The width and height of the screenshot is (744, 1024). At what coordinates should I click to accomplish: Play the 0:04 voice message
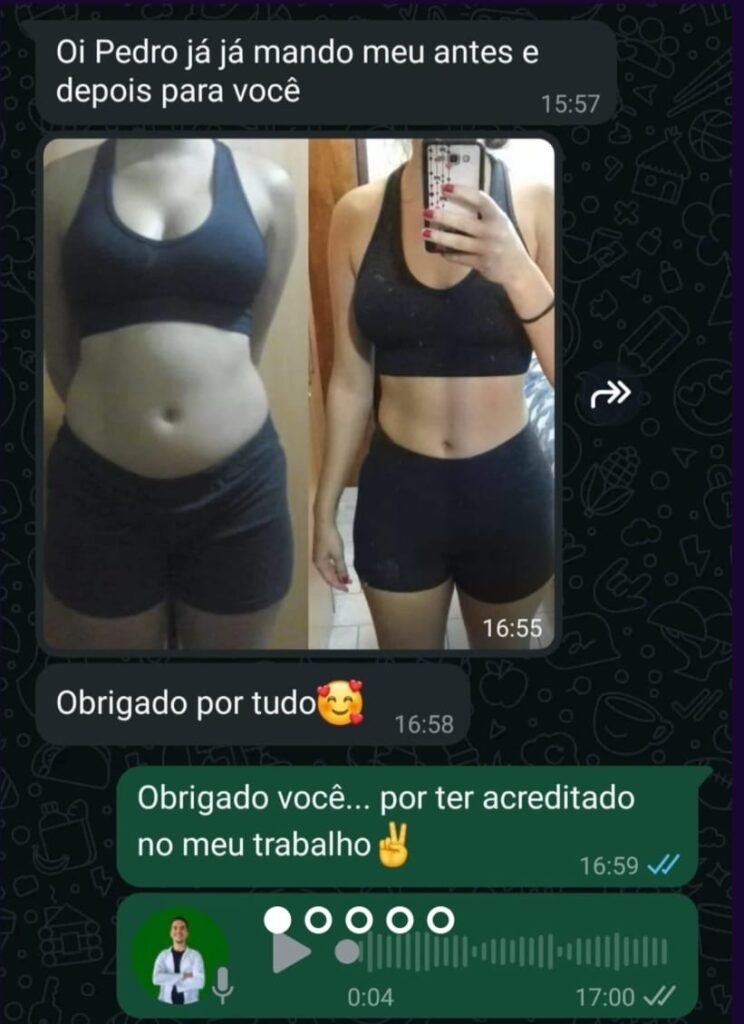coord(291,952)
